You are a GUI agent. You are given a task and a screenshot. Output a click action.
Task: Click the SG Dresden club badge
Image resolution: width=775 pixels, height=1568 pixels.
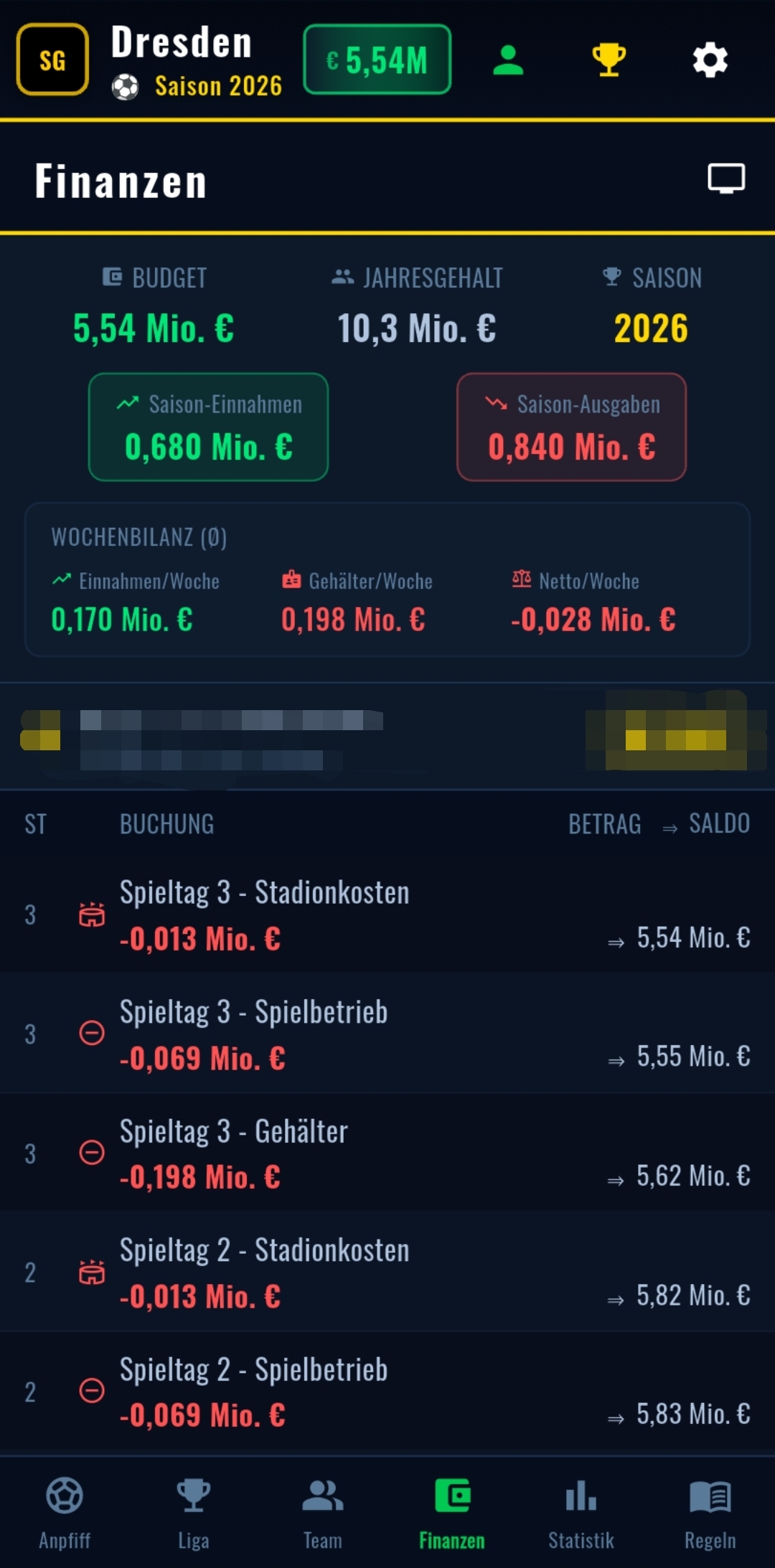[x=52, y=60]
